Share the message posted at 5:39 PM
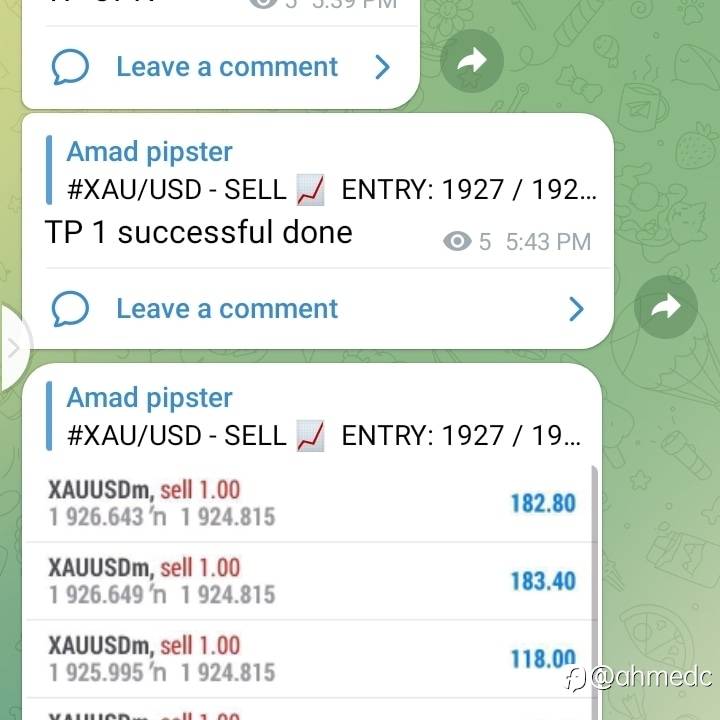Image resolution: width=720 pixels, height=720 pixels. coord(472,62)
